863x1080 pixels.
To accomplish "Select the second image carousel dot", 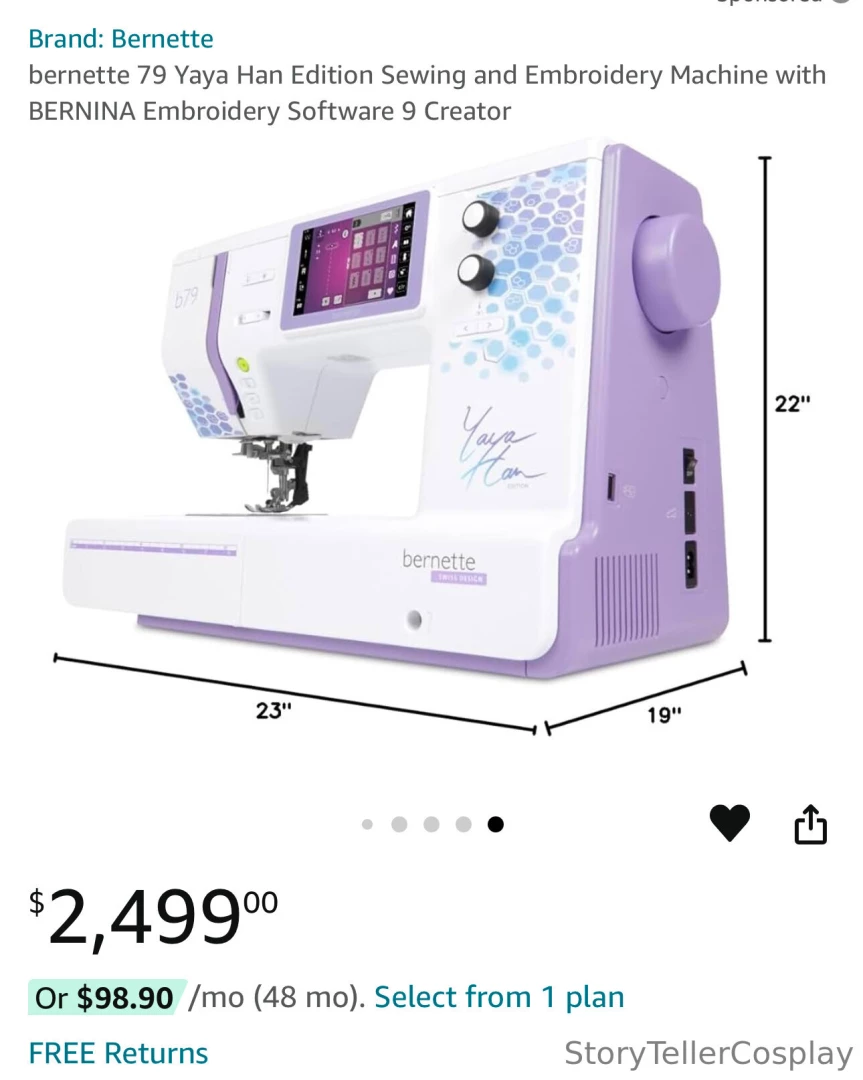I will 400,823.
